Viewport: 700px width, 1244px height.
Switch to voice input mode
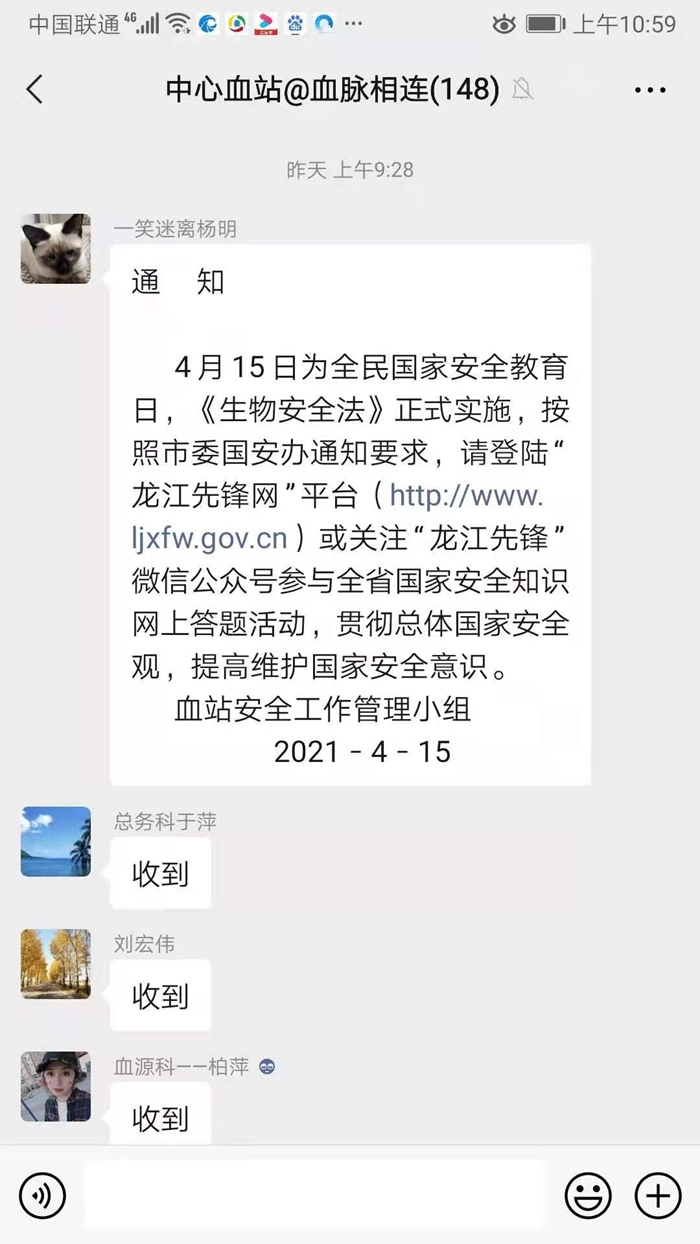point(42,1194)
